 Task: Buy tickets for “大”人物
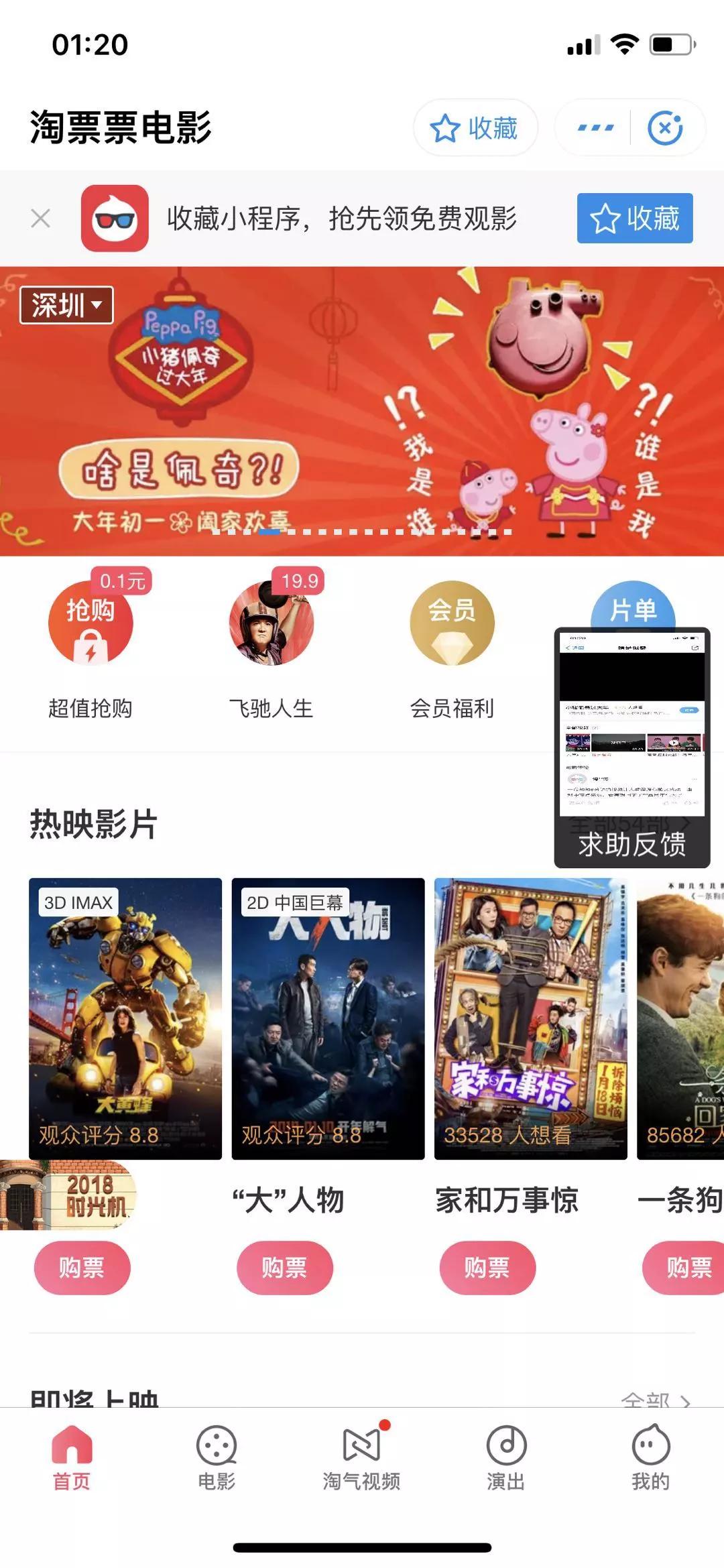click(284, 1268)
